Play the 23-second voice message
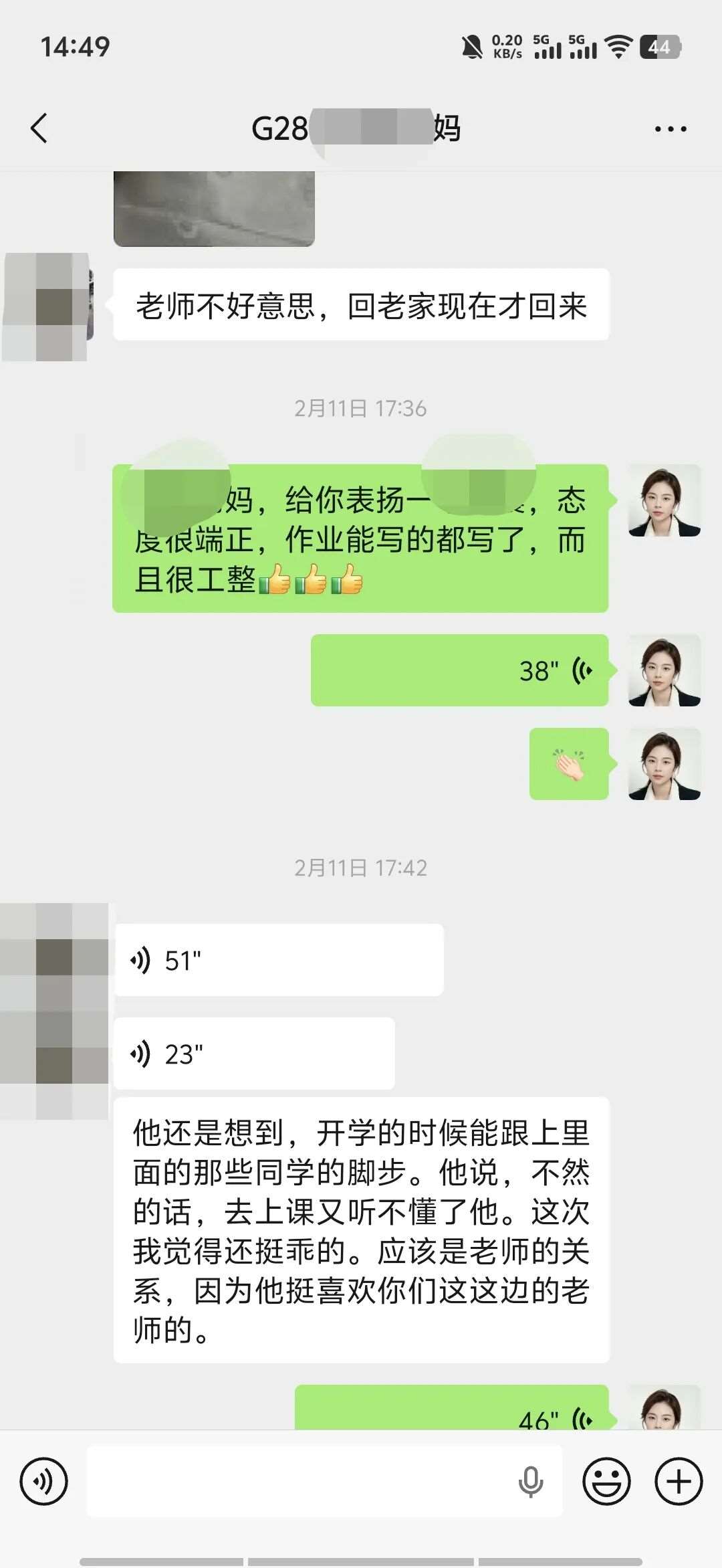This screenshot has height=1568, width=722. [254, 1054]
